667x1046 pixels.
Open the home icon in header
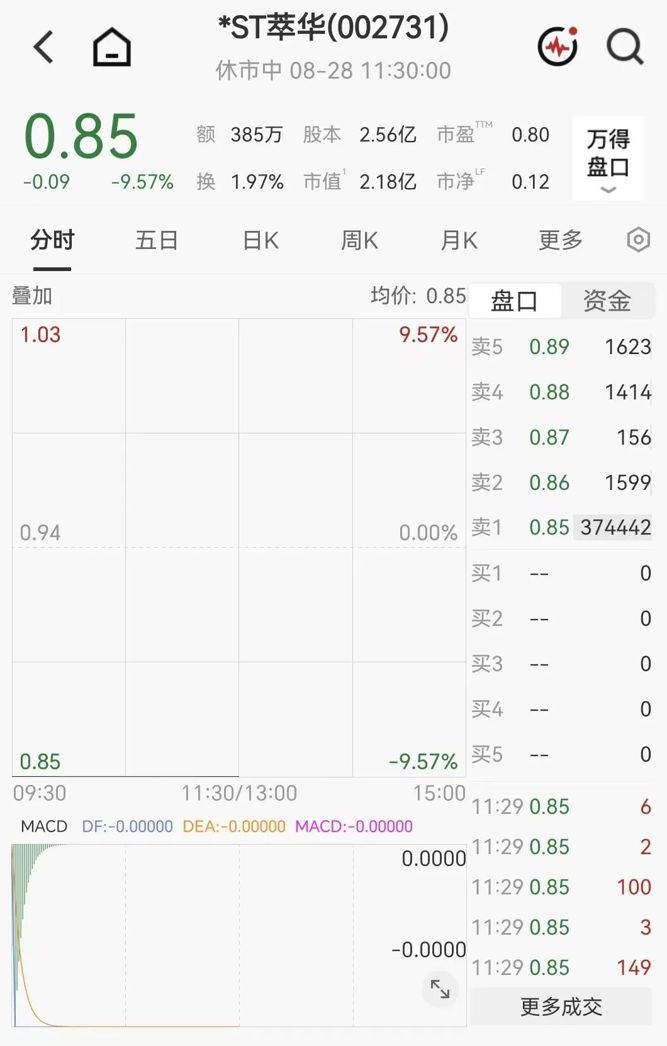point(111,47)
